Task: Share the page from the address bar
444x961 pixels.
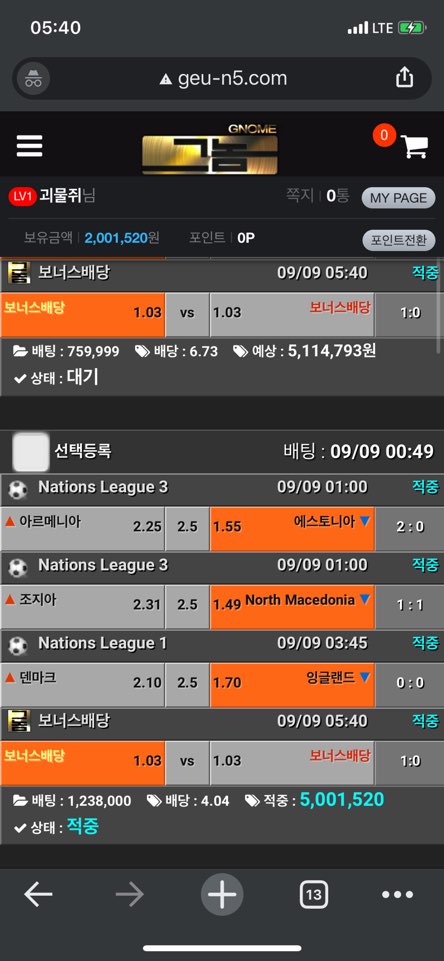Action: tap(404, 78)
